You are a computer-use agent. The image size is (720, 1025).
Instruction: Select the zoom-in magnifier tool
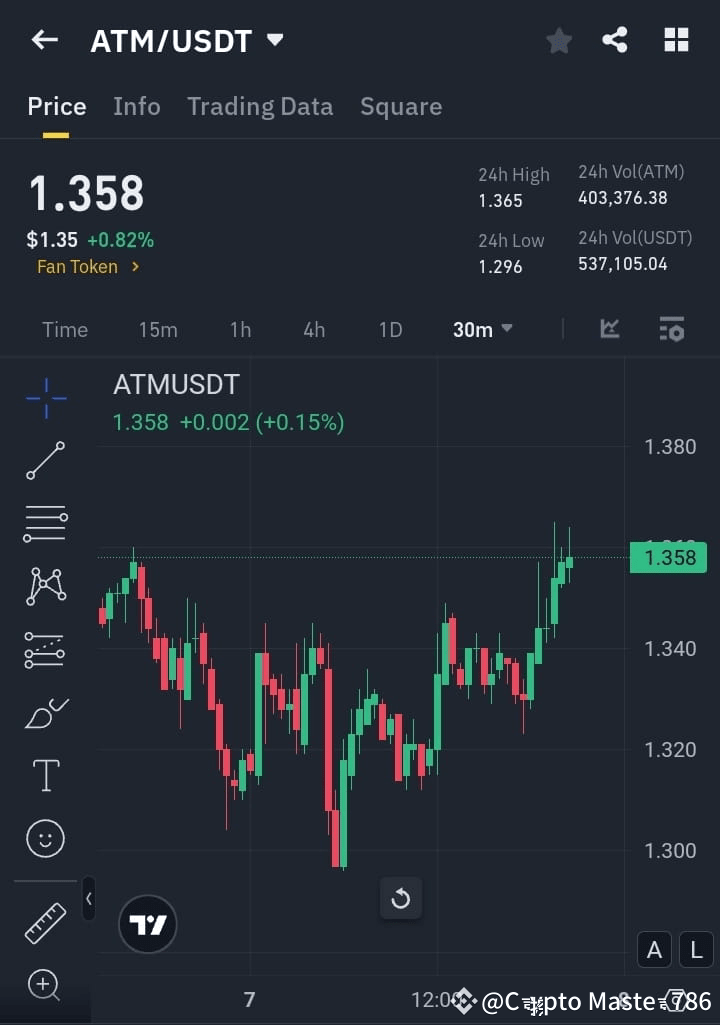tap(44, 986)
